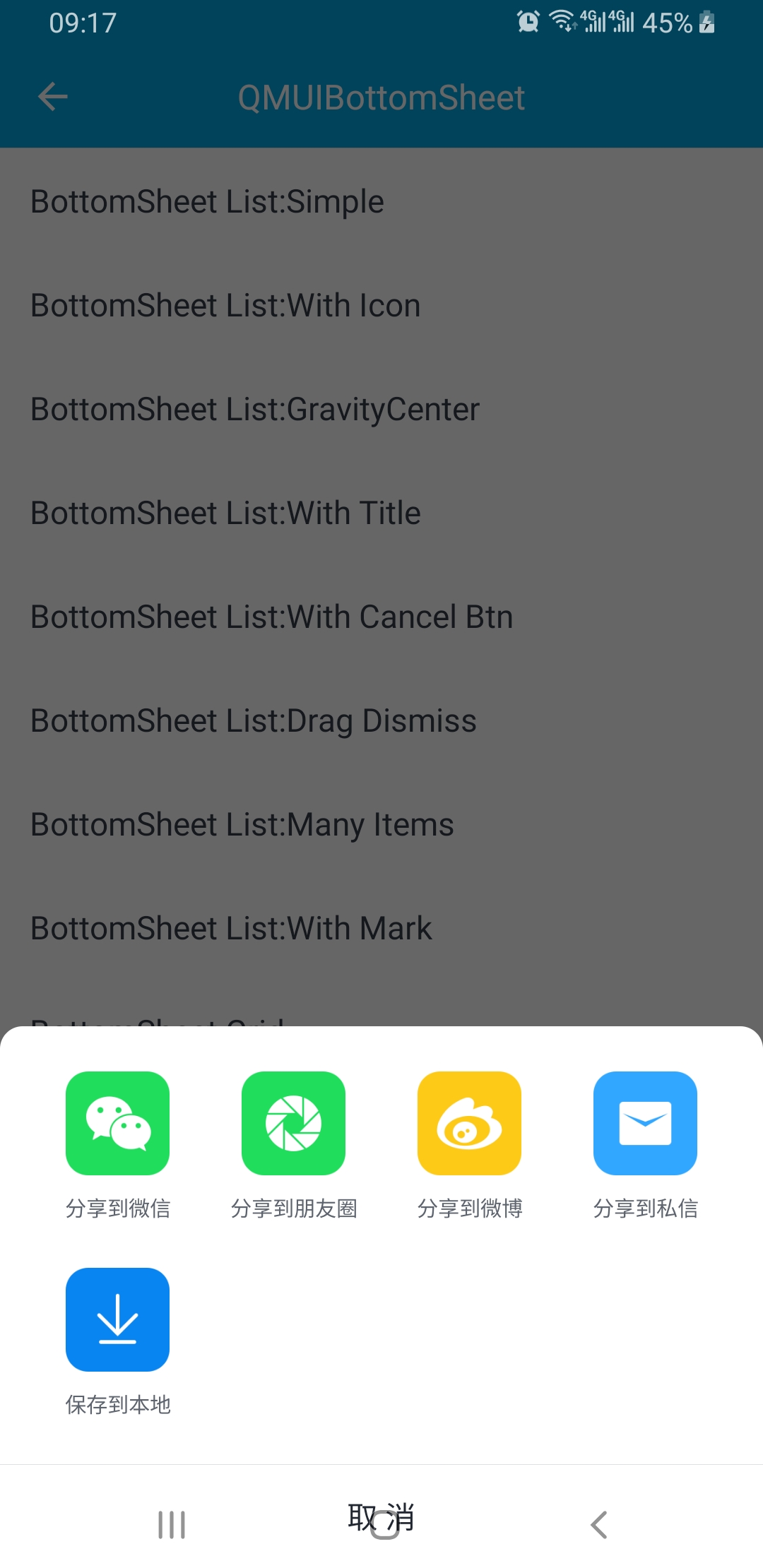763x1568 pixels.
Task: Select BottomSheet List:With Cancel Btn
Action: pyautogui.click(x=271, y=617)
